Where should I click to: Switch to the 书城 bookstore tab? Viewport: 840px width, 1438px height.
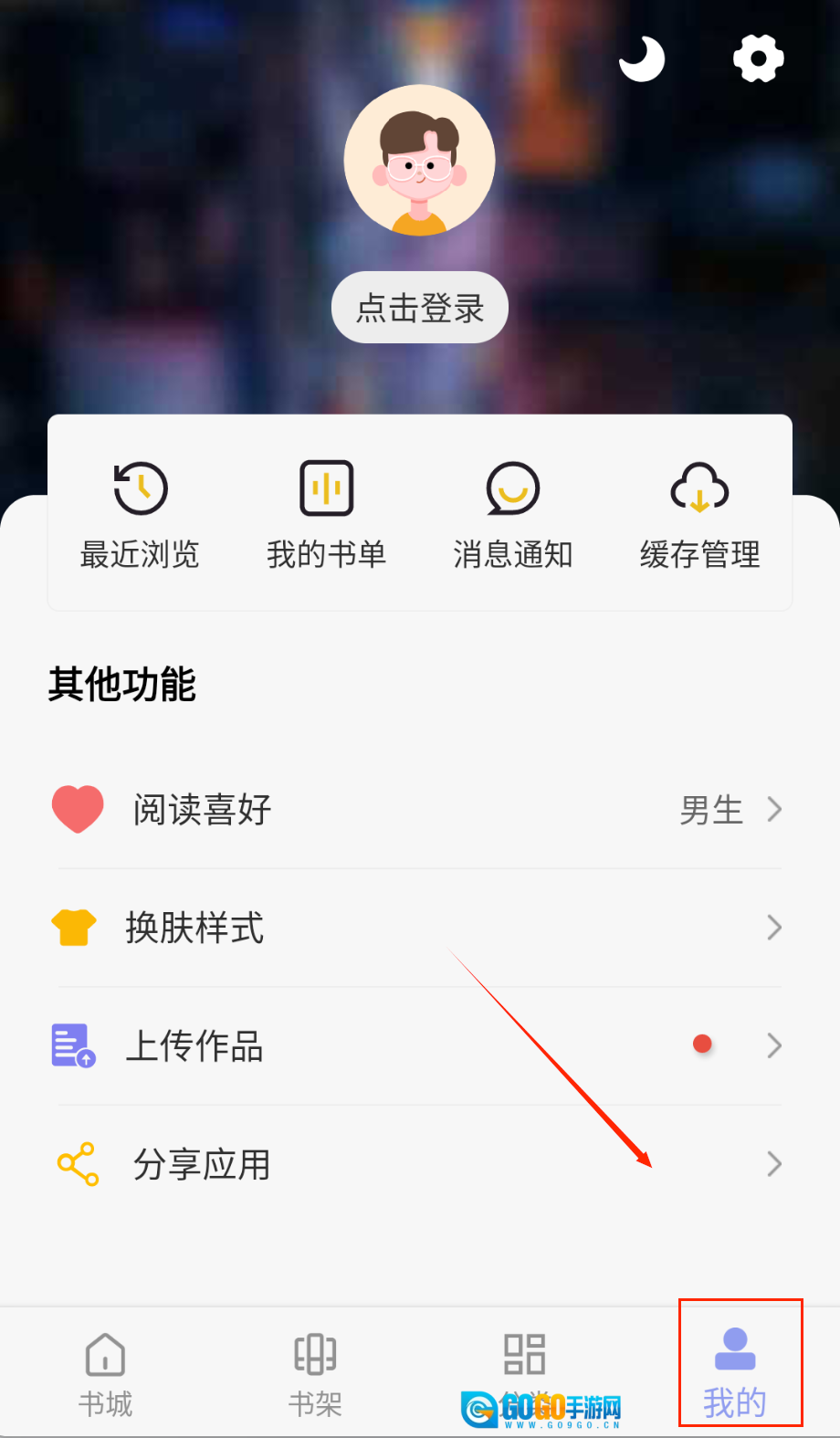(105, 1375)
